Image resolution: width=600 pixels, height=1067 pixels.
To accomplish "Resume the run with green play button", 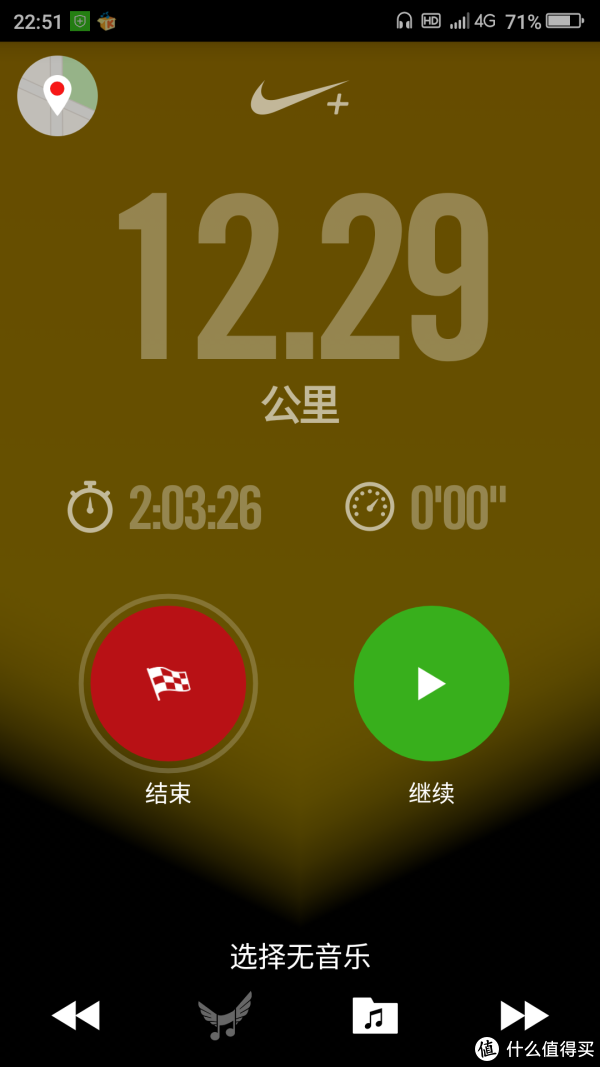I will point(431,683).
